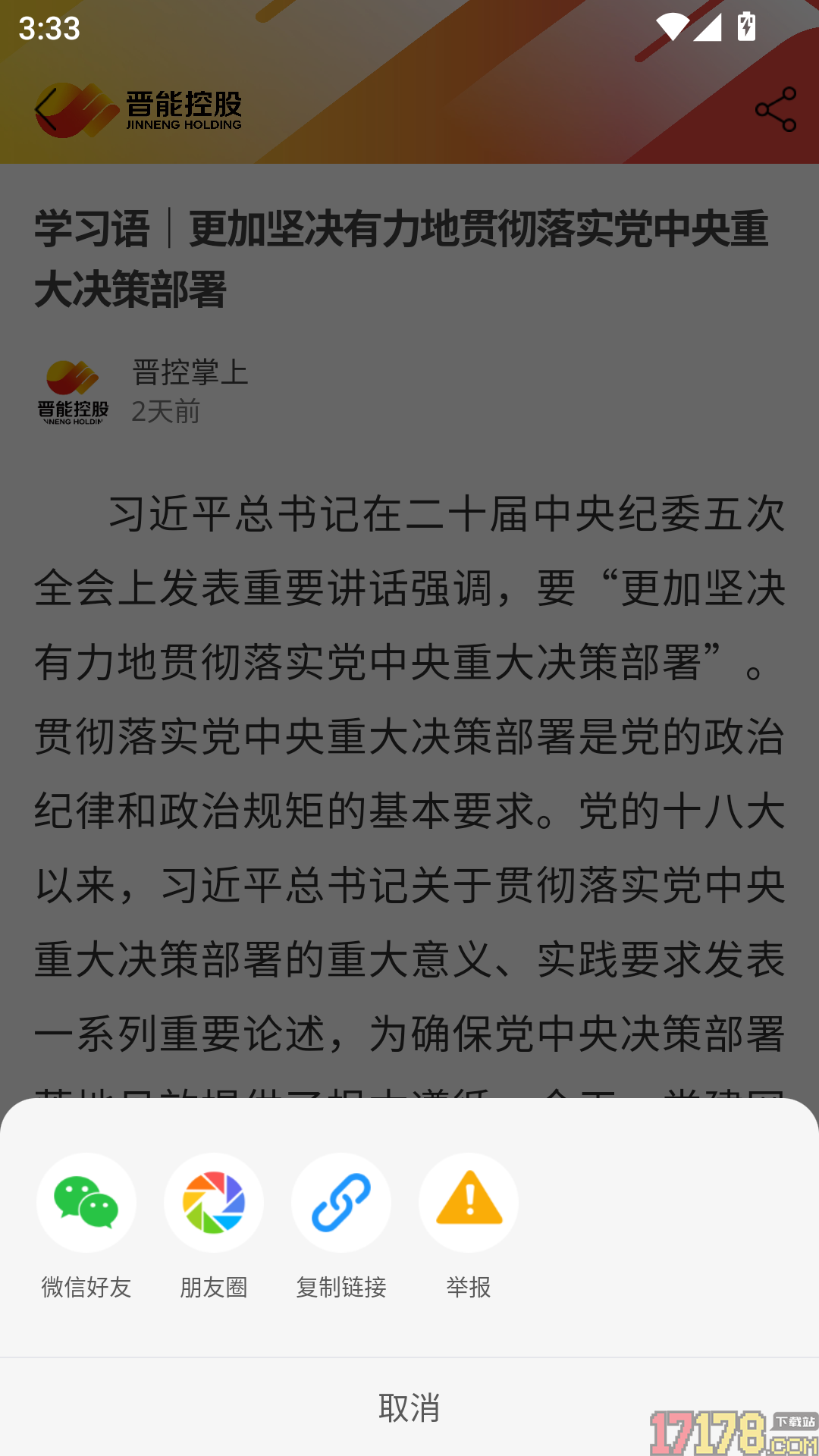Open 举报 via the warning triangle icon
Image resolution: width=819 pixels, height=1456 pixels.
click(468, 1203)
